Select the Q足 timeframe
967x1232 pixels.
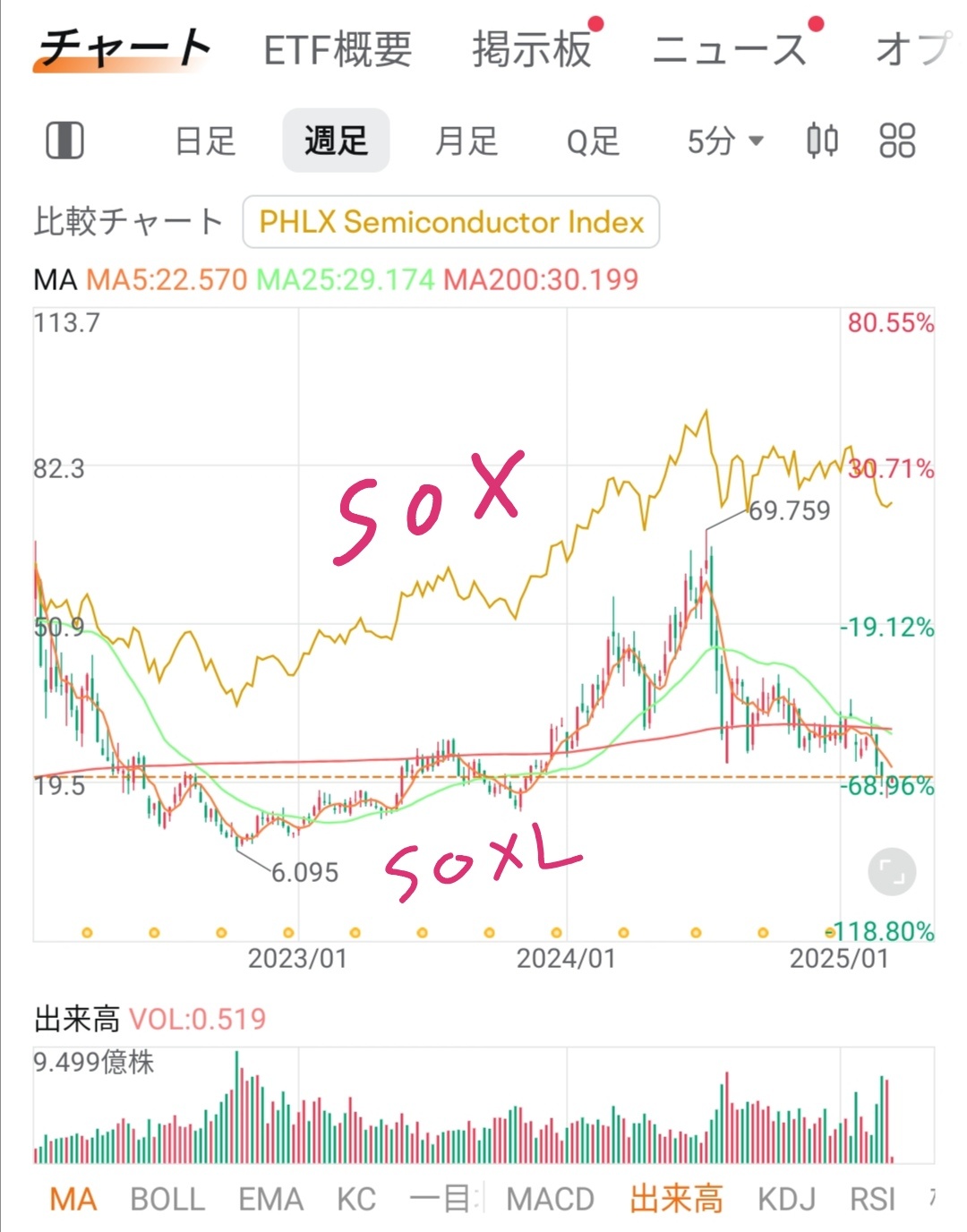(591, 141)
